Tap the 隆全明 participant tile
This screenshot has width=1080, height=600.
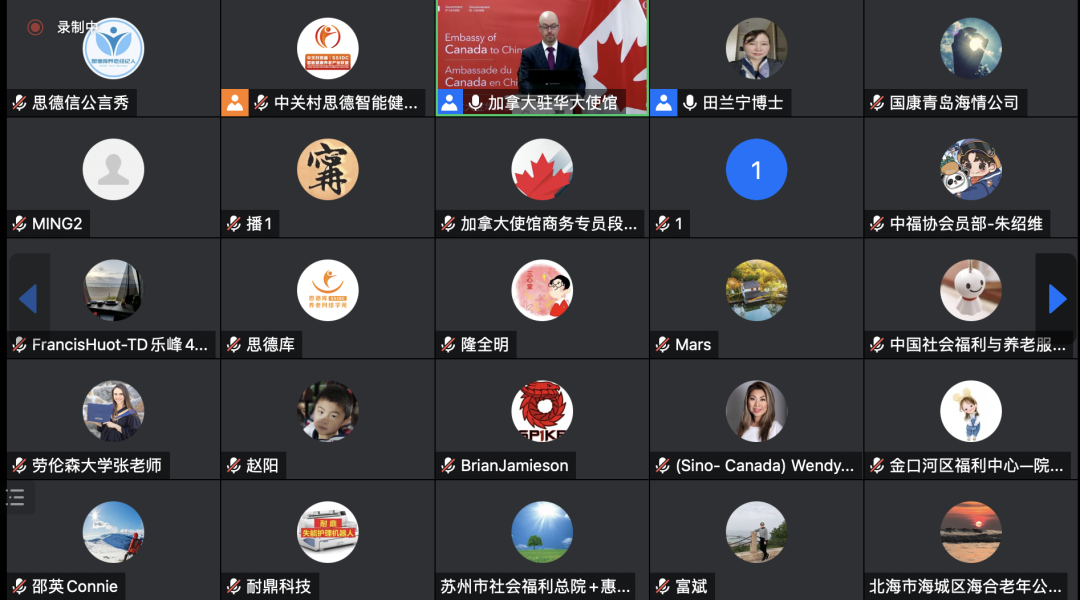pyautogui.click(x=542, y=298)
